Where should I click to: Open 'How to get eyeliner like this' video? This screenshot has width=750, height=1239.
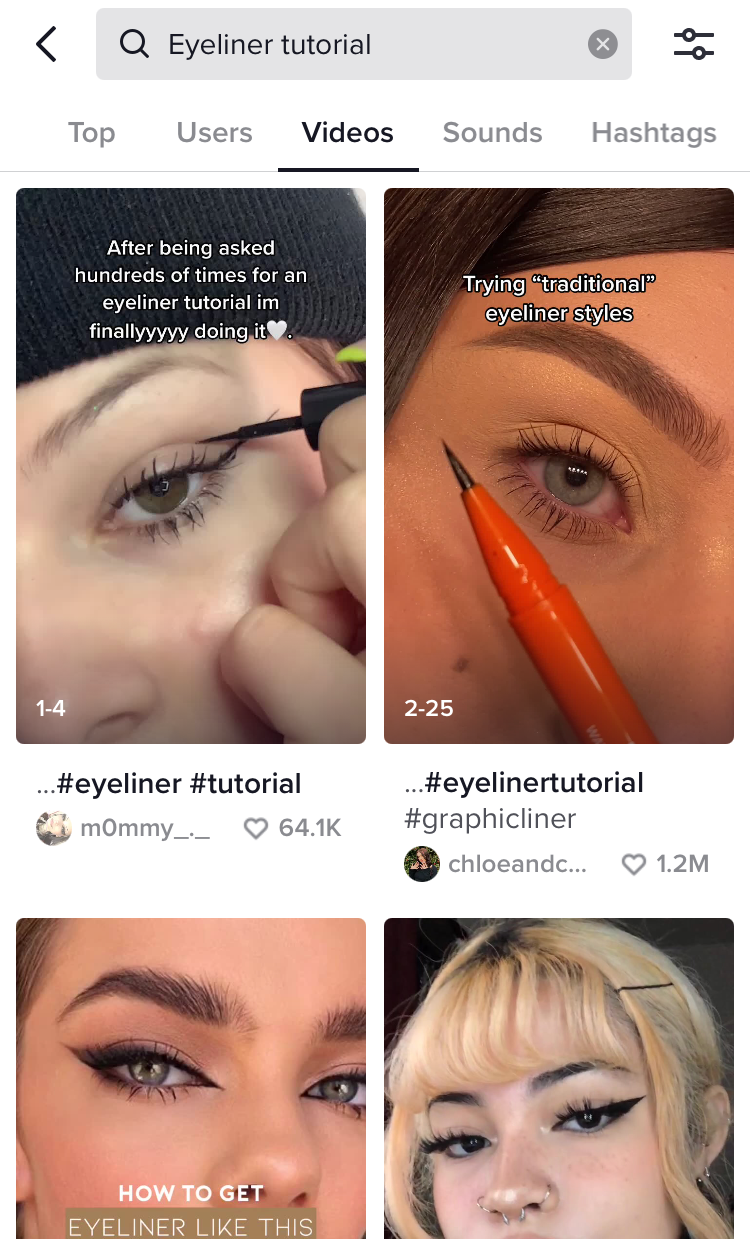coord(191,1078)
